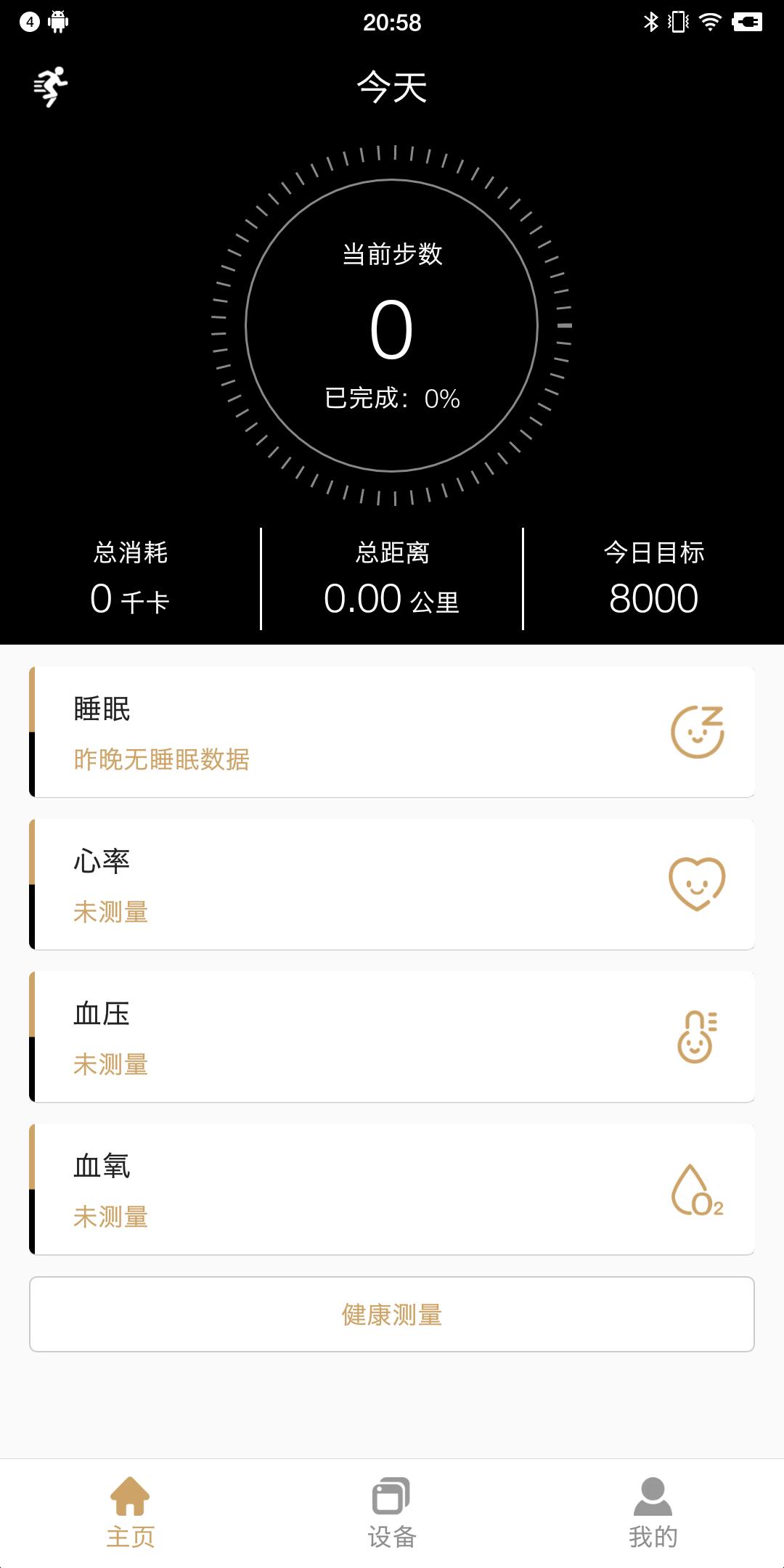Select the 主页 home tab

pyautogui.click(x=131, y=1513)
